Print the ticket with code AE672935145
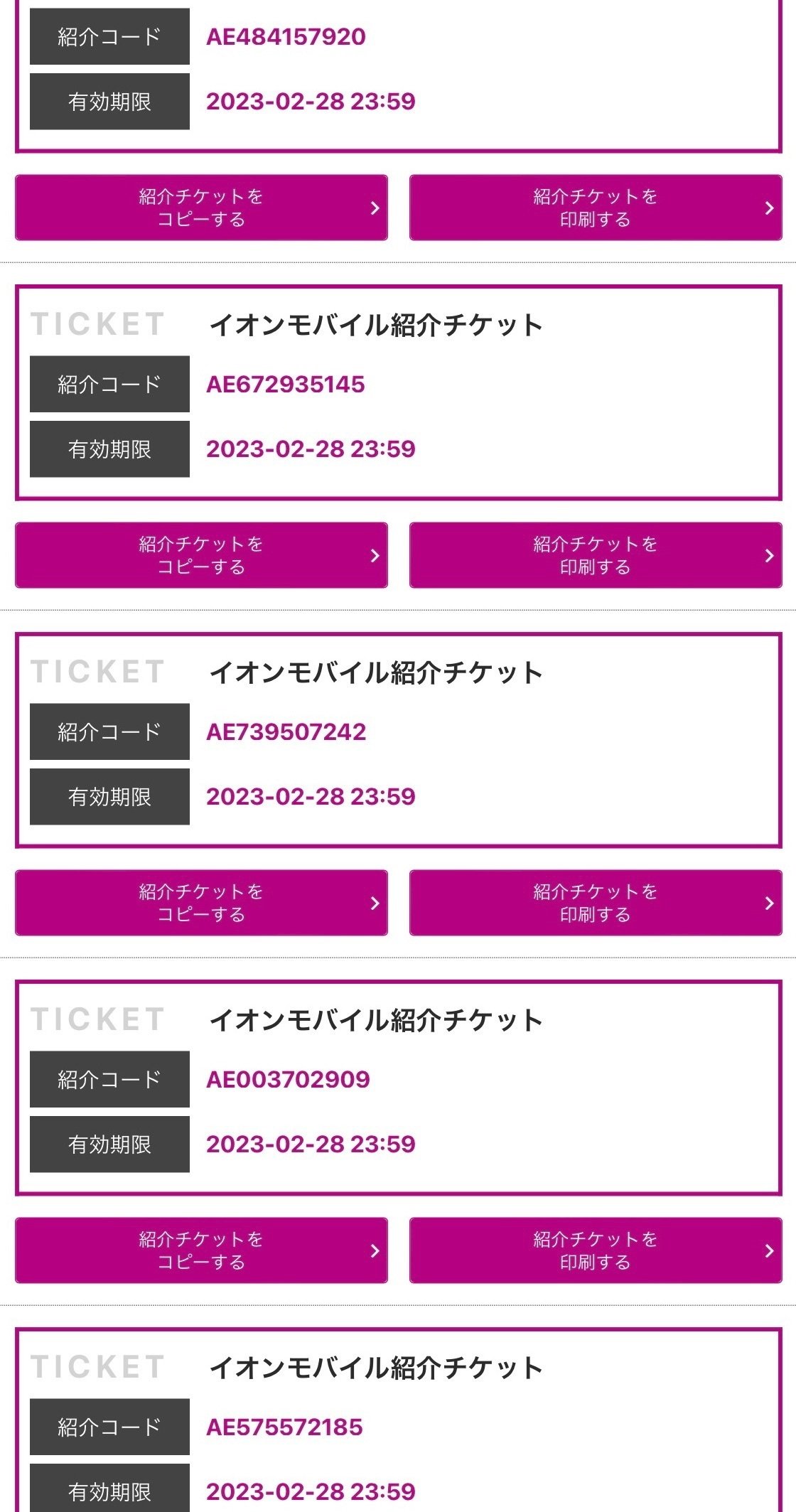The width and height of the screenshot is (796, 1512). [x=596, y=555]
